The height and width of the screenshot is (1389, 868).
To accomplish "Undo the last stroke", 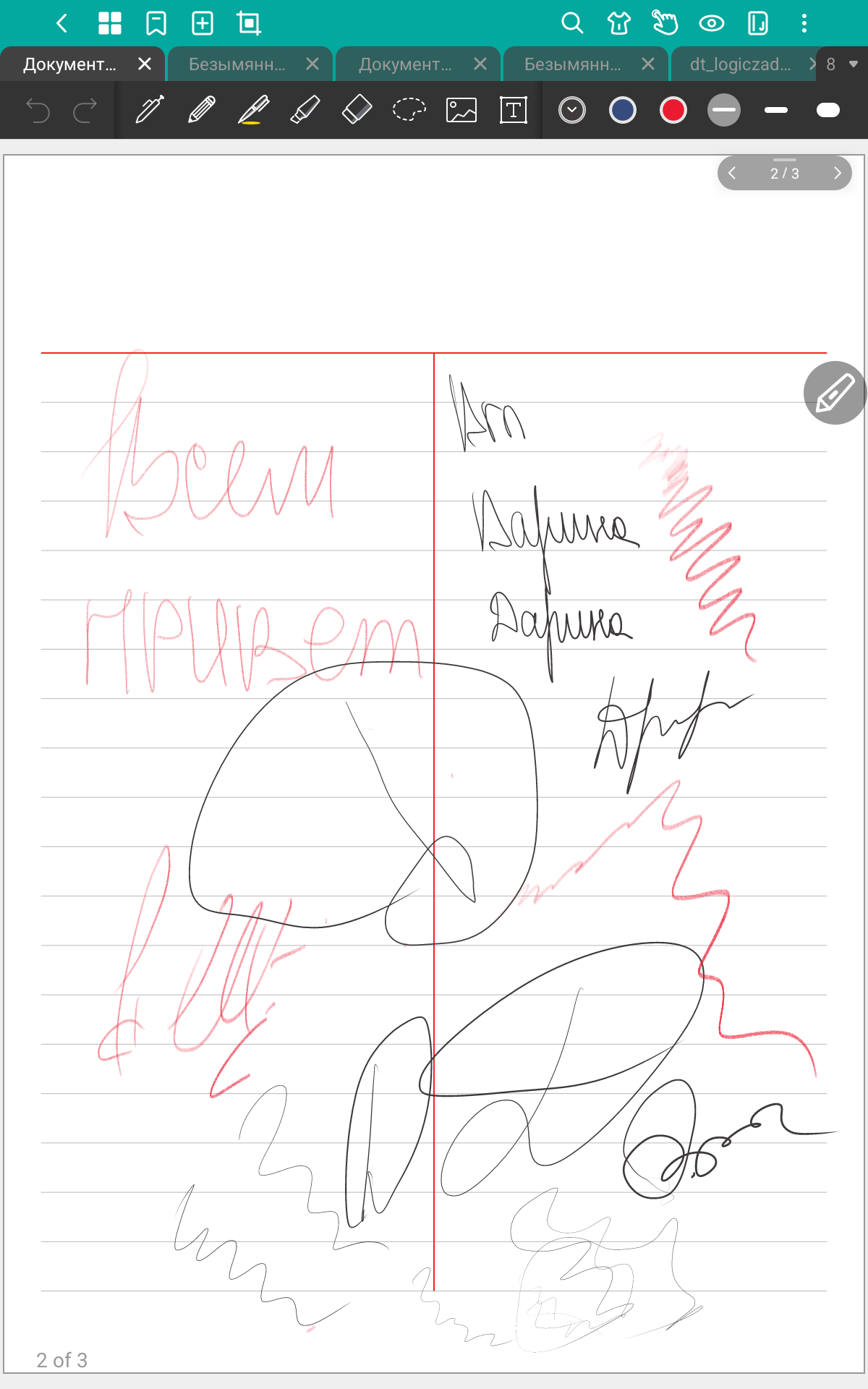I will tap(38, 111).
